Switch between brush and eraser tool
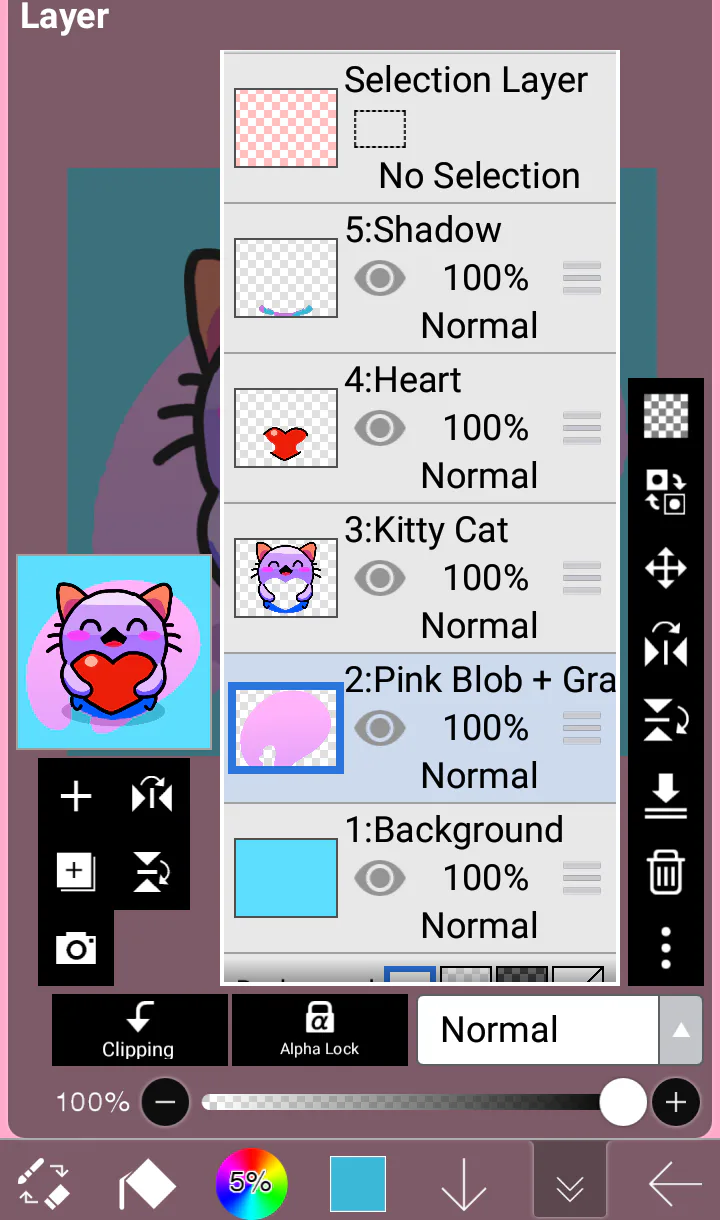Image resolution: width=720 pixels, height=1220 pixels. [44, 1182]
